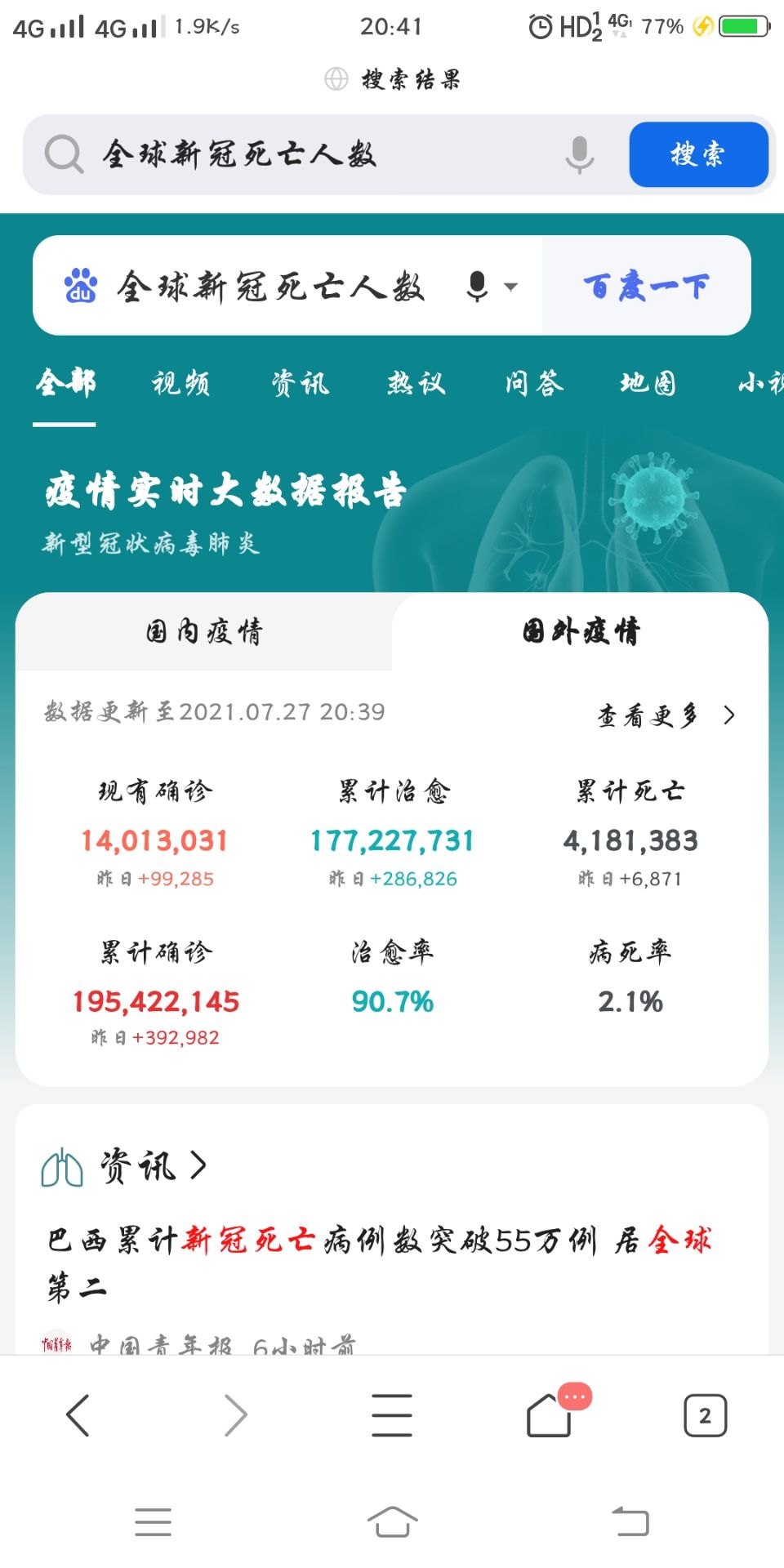
Task: Select the 国外疫情 tab
Action: (x=581, y=631)
